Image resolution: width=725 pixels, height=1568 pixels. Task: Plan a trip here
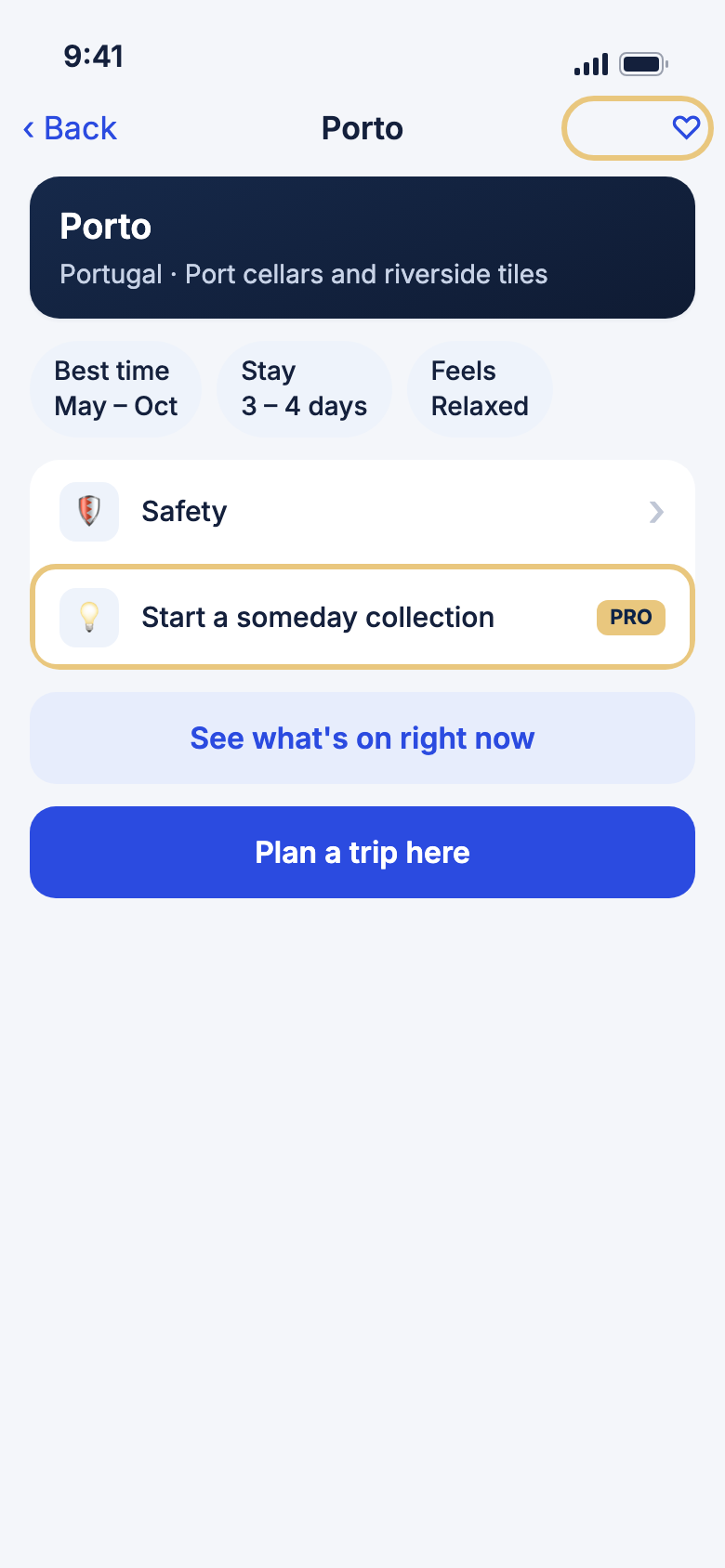click(362, 853)
